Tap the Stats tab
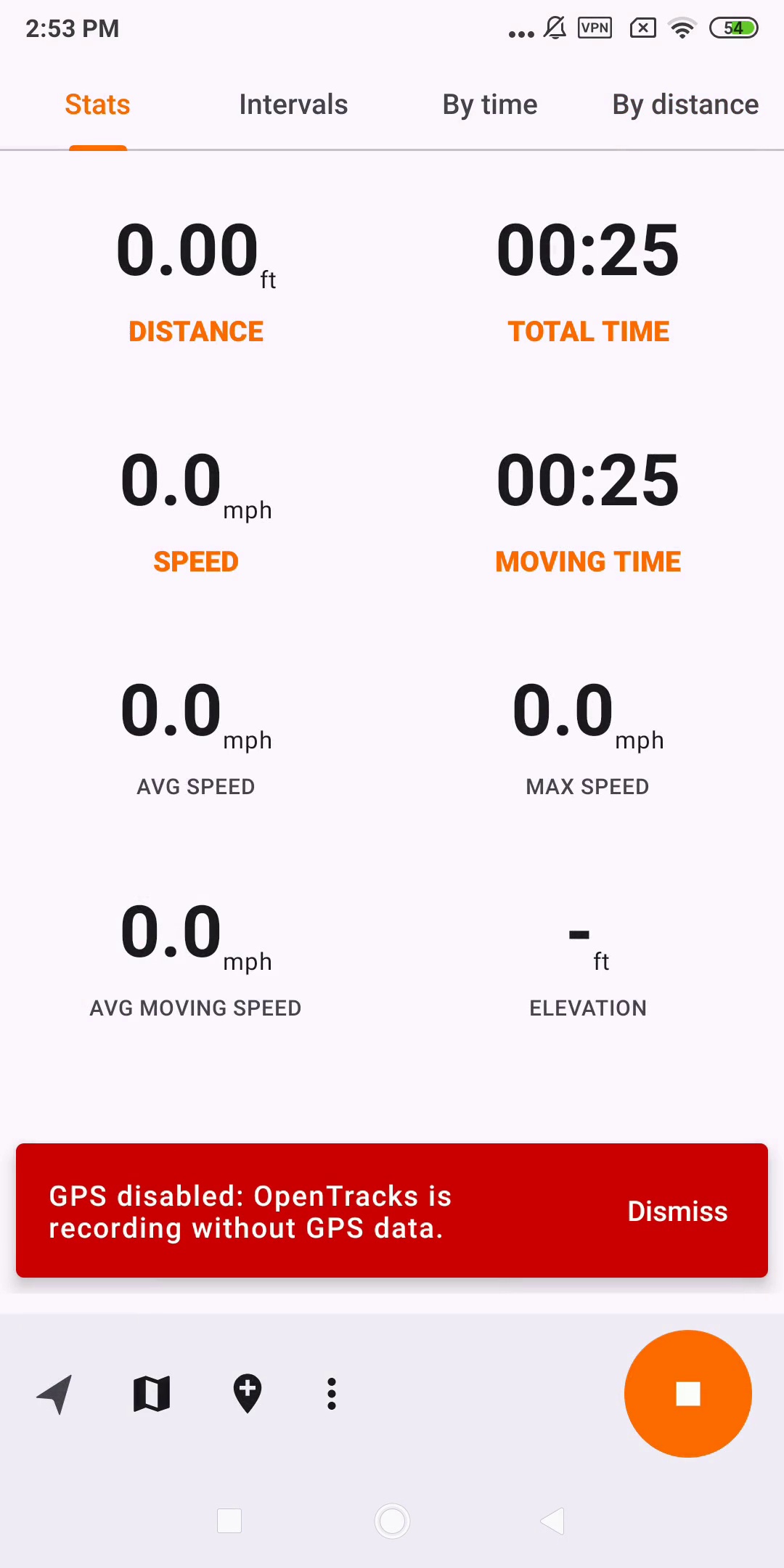Viewport: 784px width, 1568px height. [x=97, y=105]
